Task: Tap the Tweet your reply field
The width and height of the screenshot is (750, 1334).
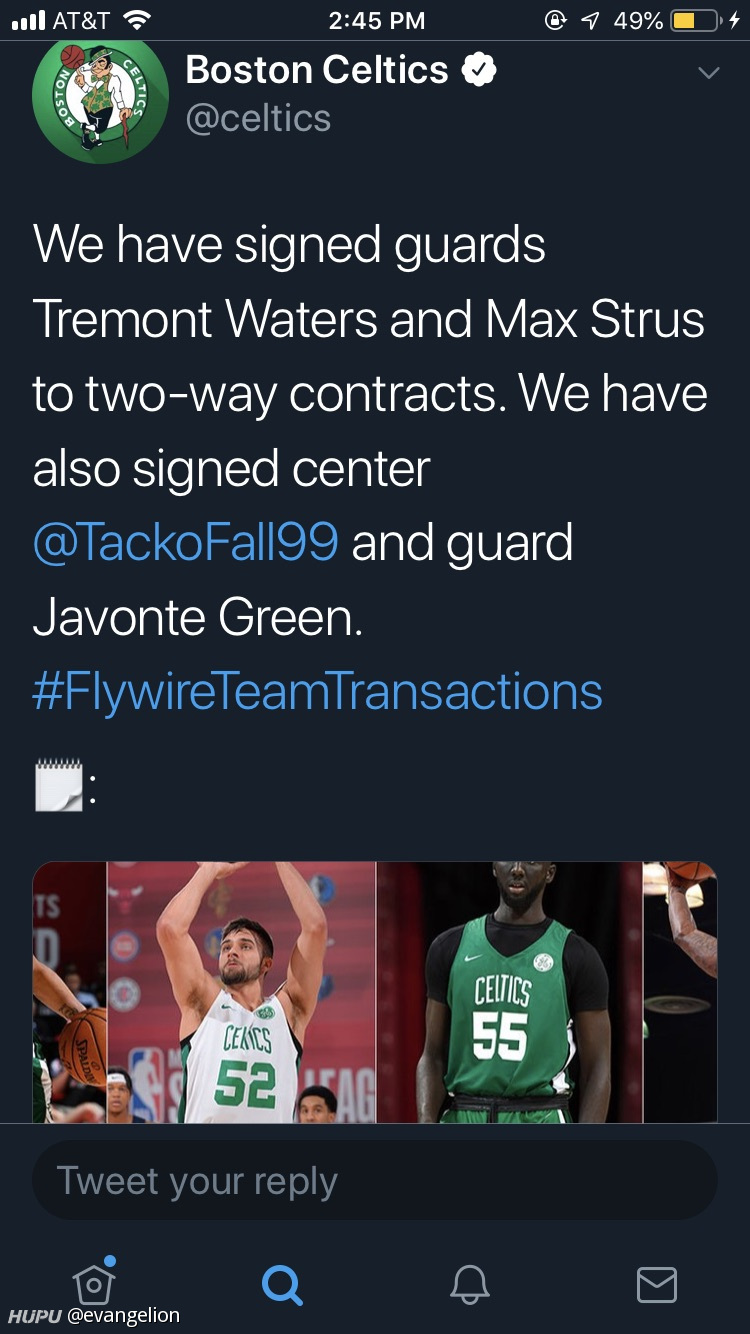Action: 375,1181
